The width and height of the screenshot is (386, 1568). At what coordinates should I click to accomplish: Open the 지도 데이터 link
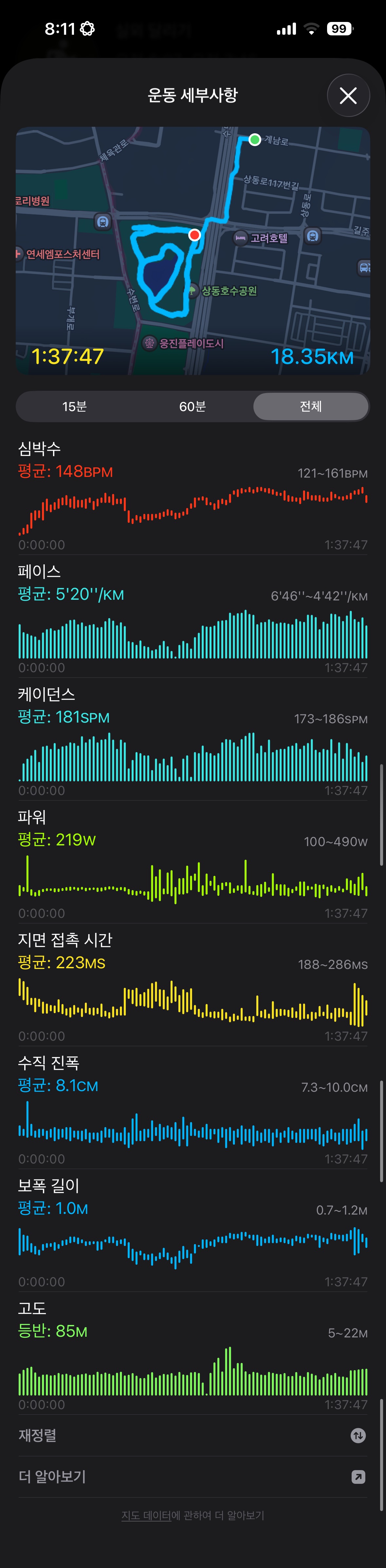[146, 1516]
